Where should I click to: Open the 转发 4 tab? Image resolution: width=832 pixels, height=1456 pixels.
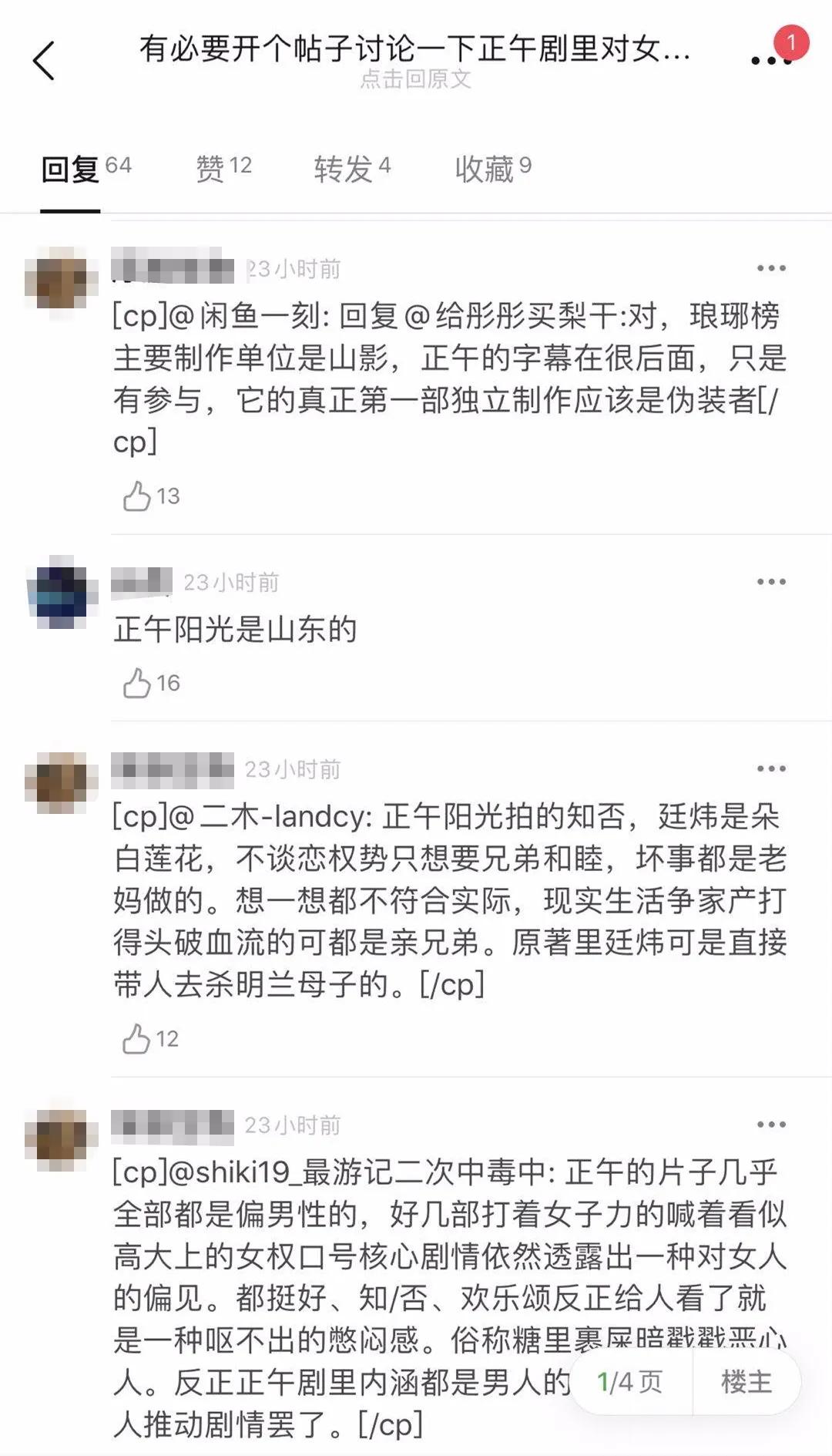tap(351, 167)
